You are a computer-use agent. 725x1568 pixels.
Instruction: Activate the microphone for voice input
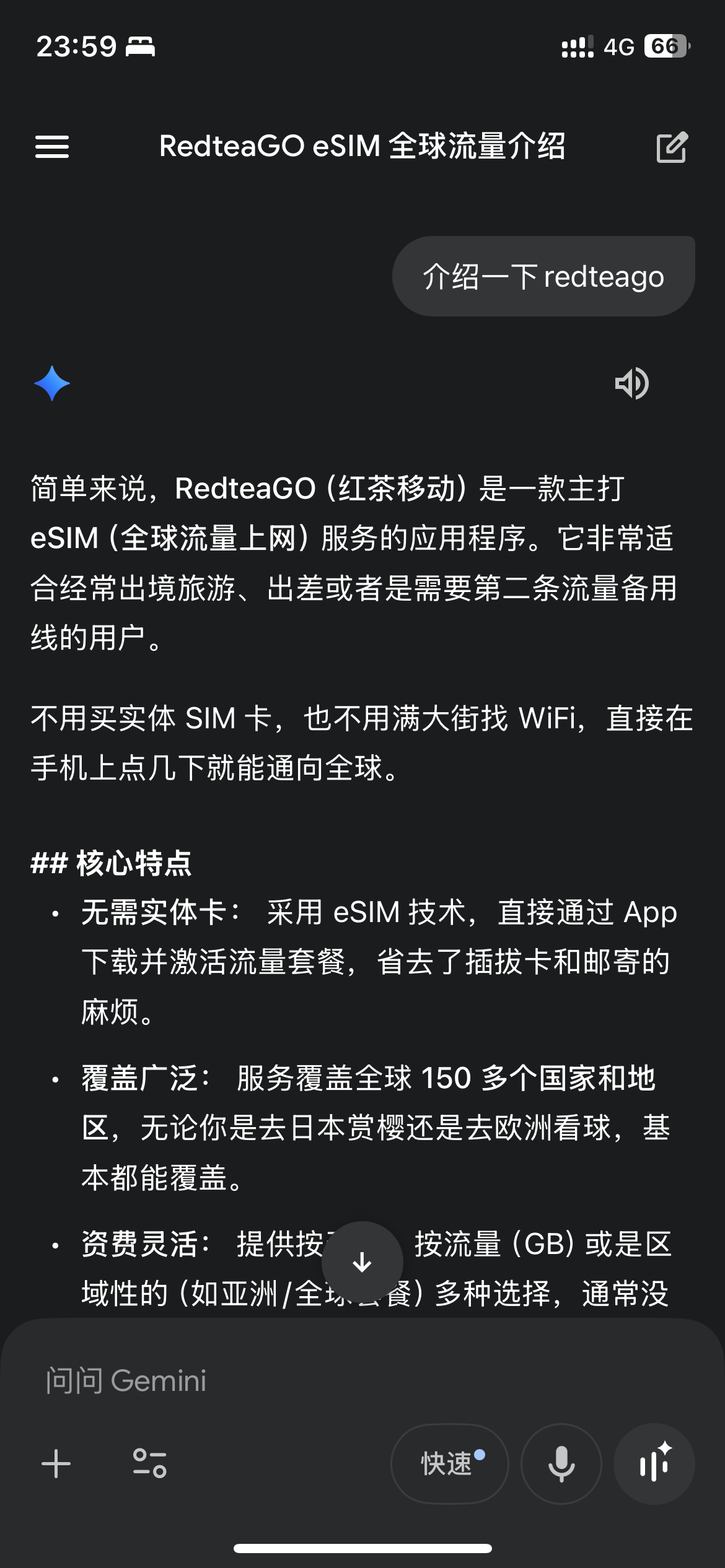tap(561, 1464)
